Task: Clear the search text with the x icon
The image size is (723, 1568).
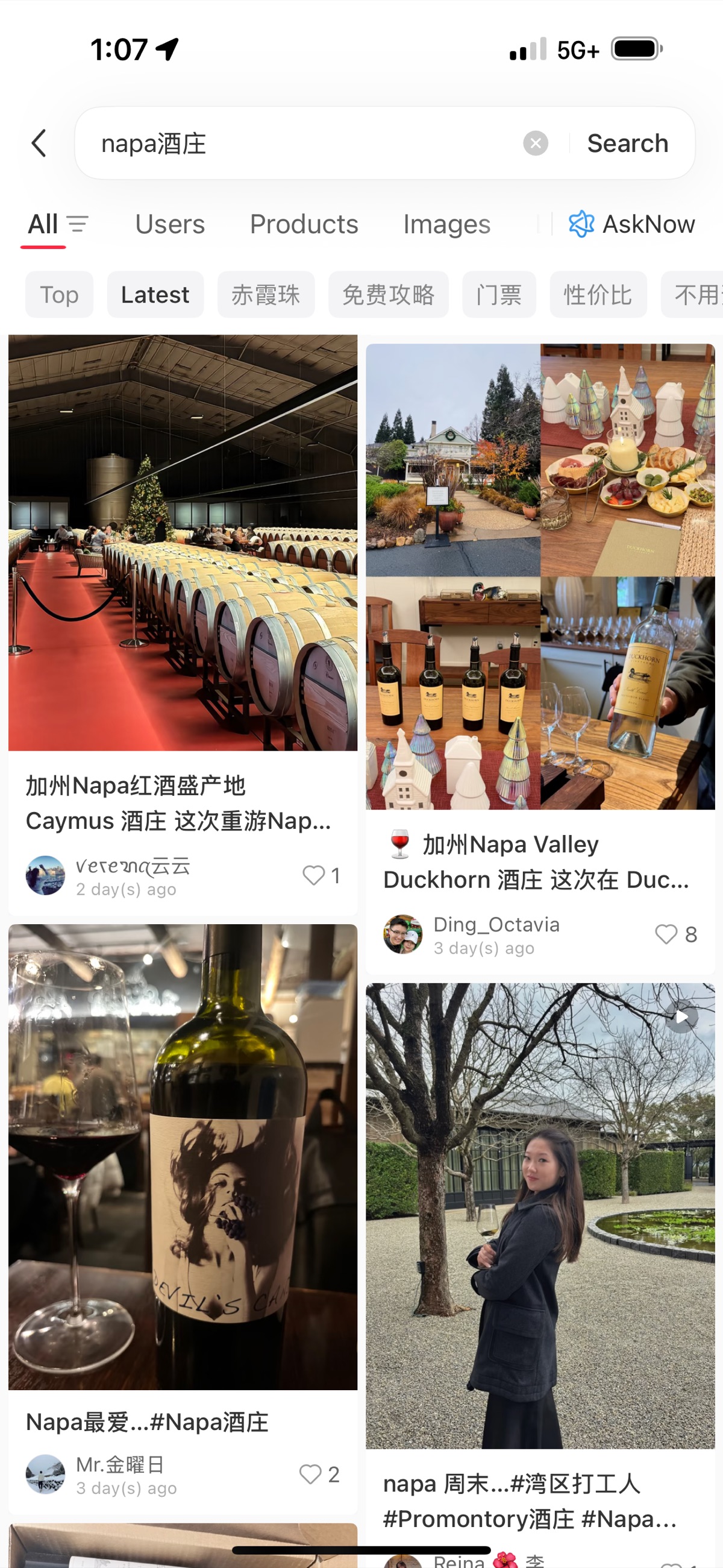Action: tap(535, 143)
